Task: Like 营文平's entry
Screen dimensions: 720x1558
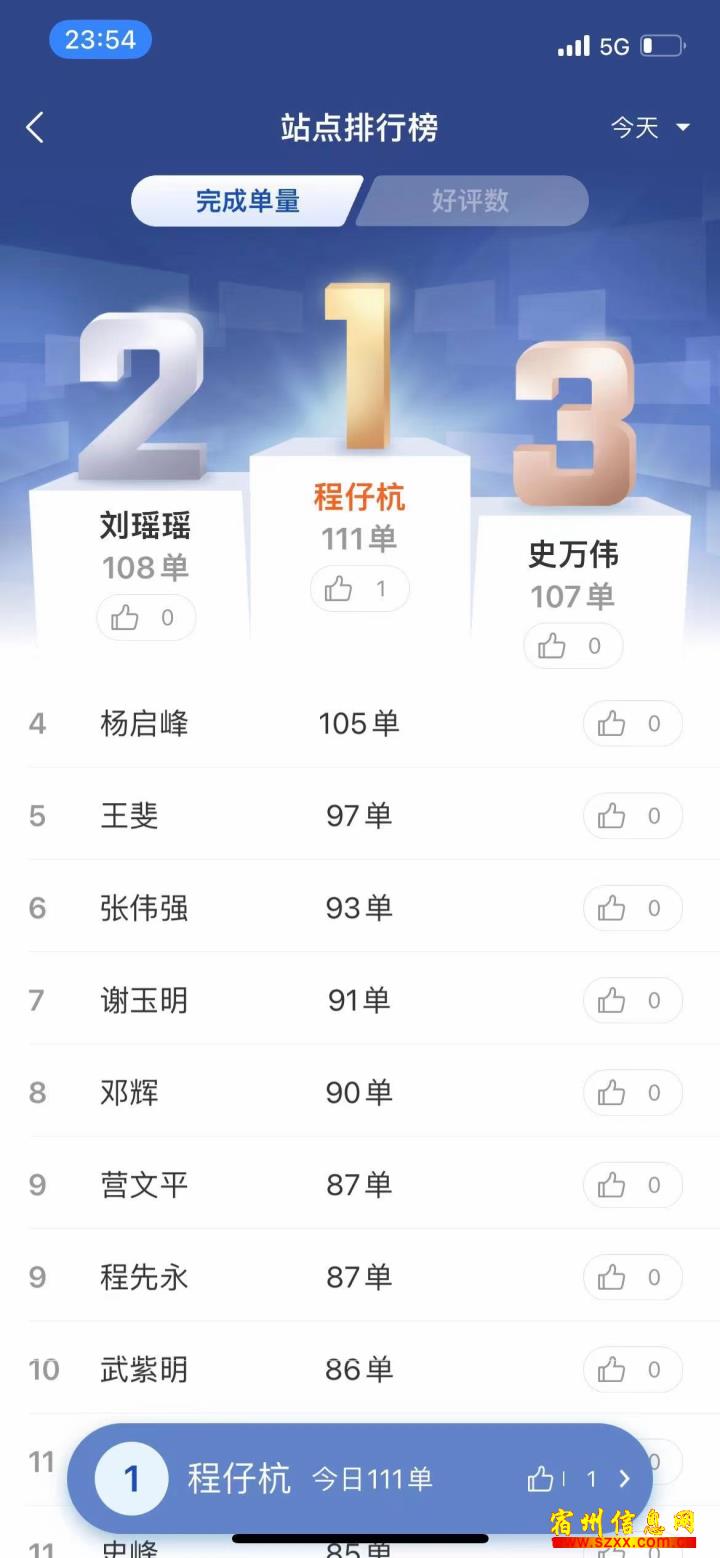Action: tap(633, 1185)
